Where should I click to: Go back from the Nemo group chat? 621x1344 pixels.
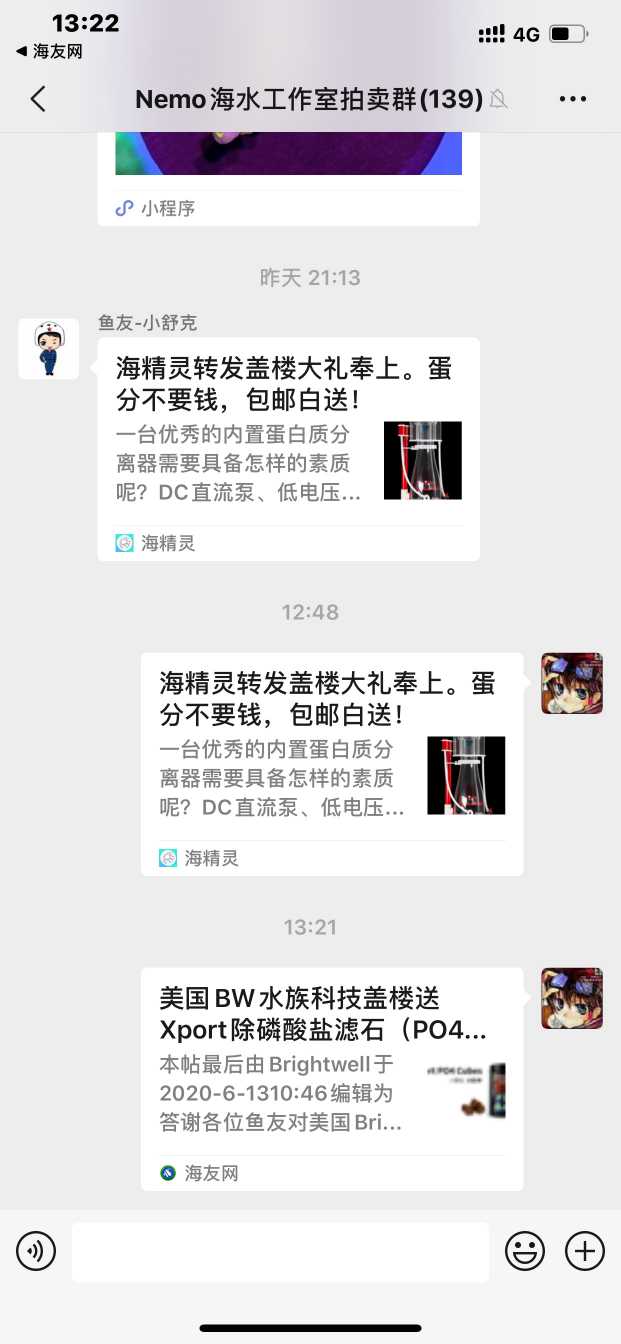pos(38,99)
